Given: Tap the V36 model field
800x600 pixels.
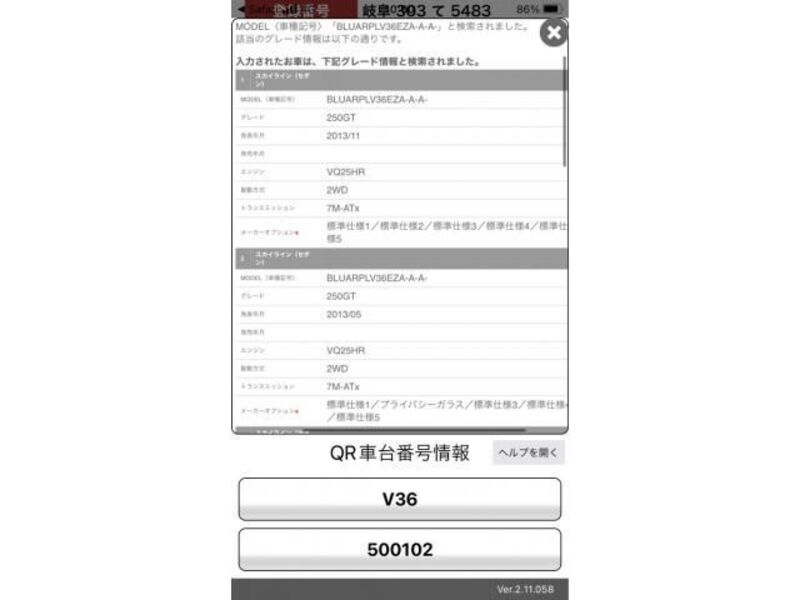Looking at the screenshot, I should tap(399, 499).
